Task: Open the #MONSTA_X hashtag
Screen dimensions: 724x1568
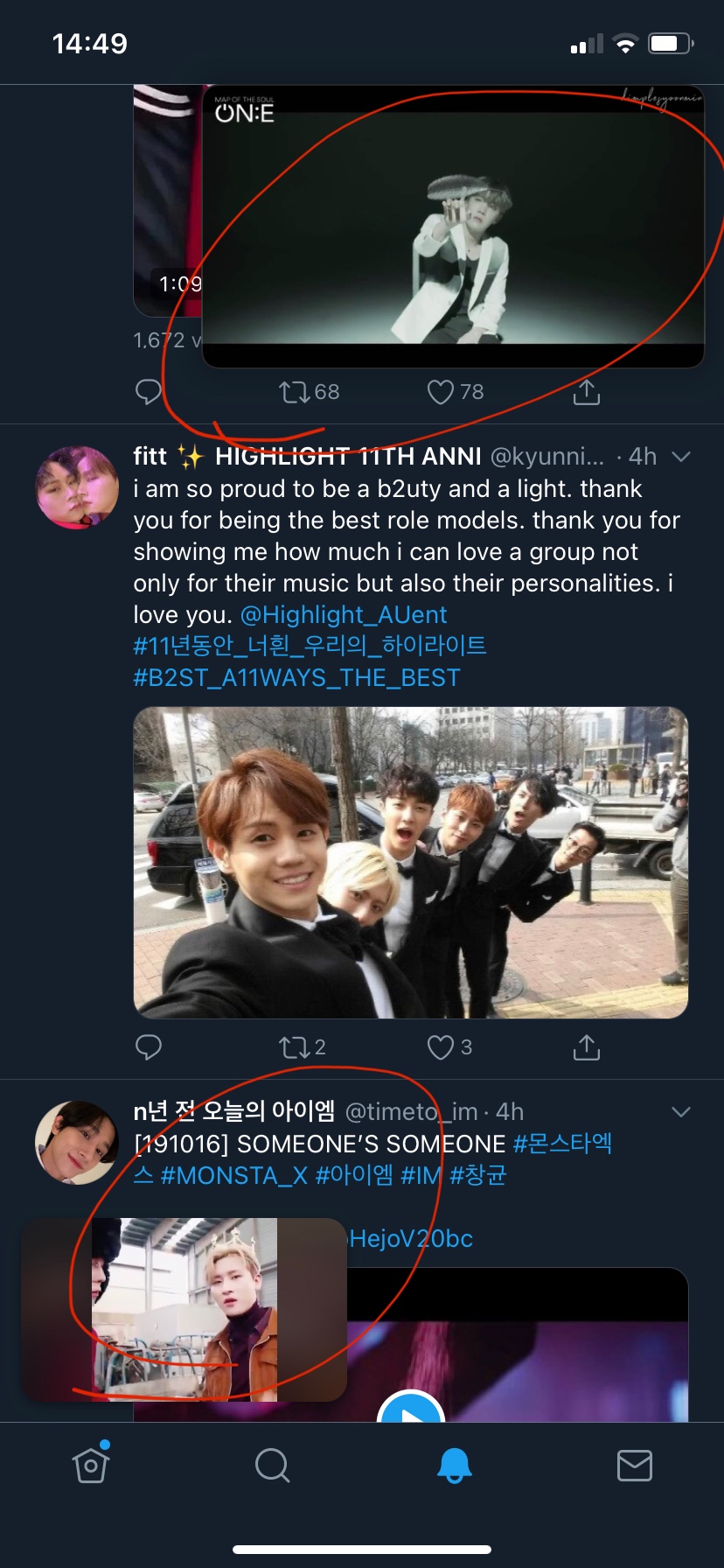Action: (234, 1174)
